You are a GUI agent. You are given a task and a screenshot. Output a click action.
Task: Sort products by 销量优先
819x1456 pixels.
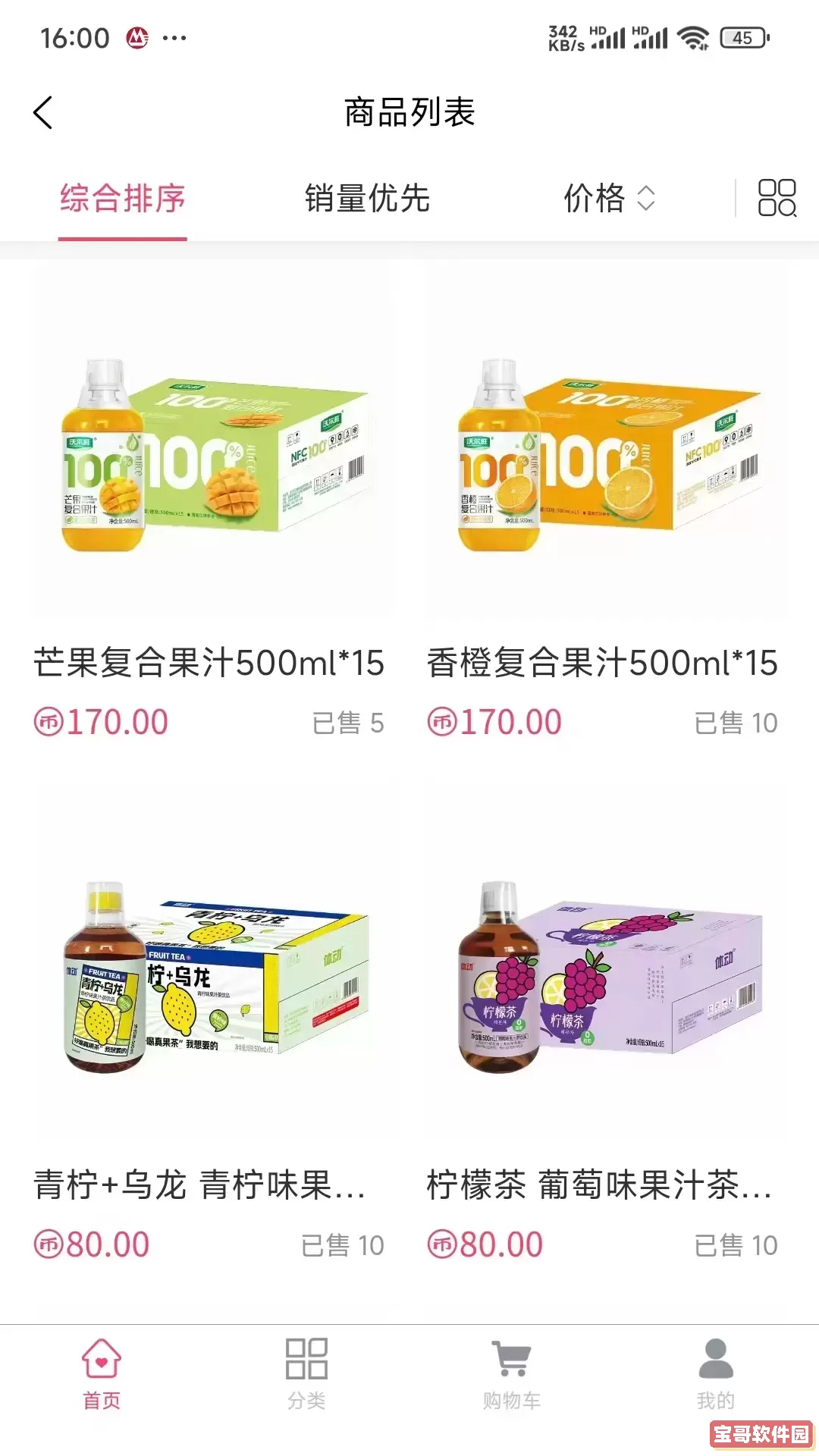click(367, 199)
